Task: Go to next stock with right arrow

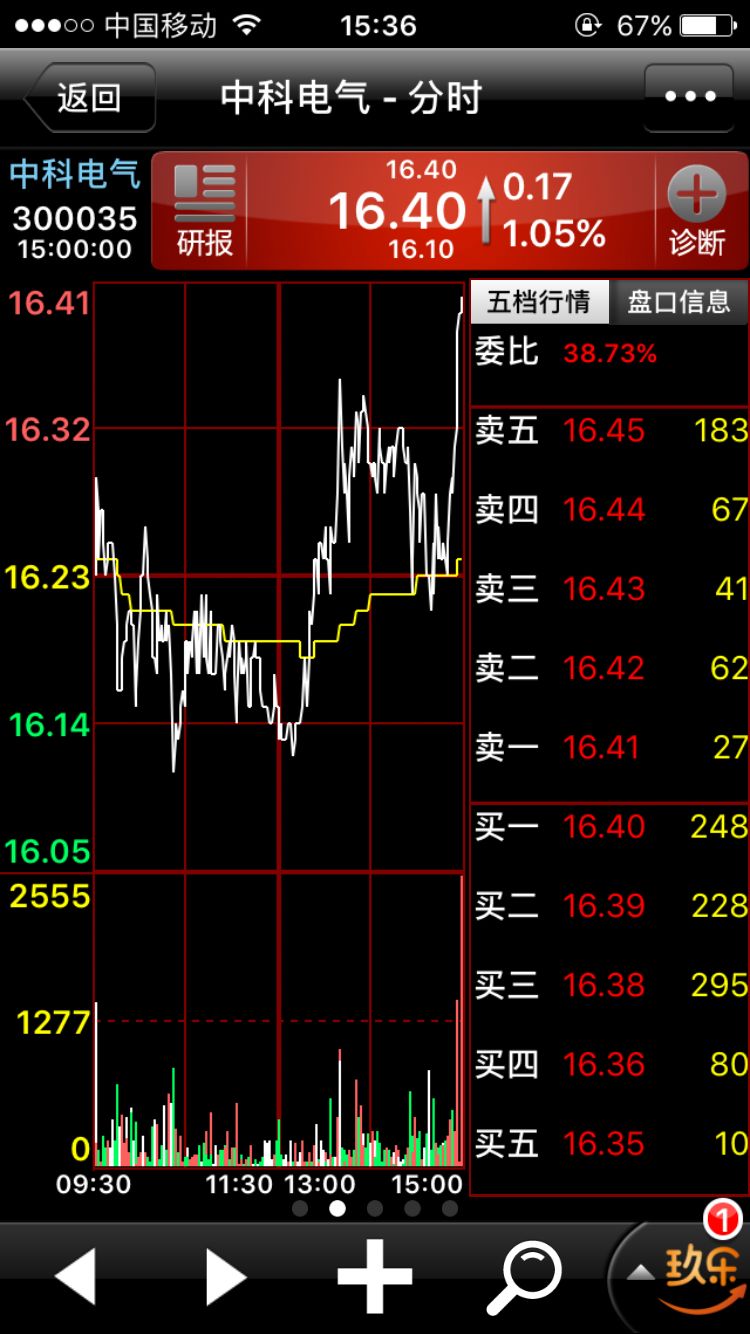Action: coord(225,1277)
